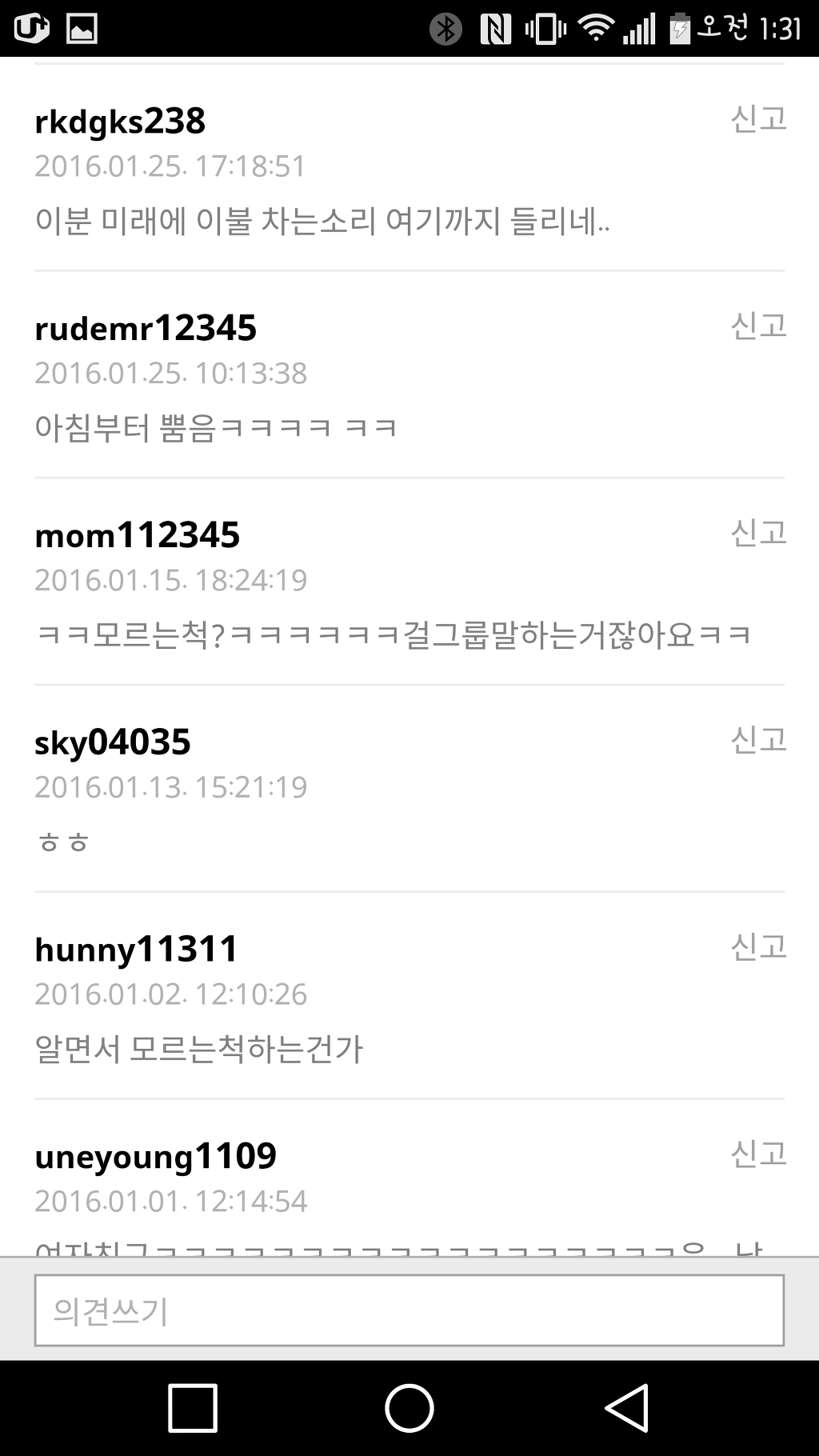Tap the signal strength icon
Viewport: 819px width, 1456px height.
pos(640,26)
